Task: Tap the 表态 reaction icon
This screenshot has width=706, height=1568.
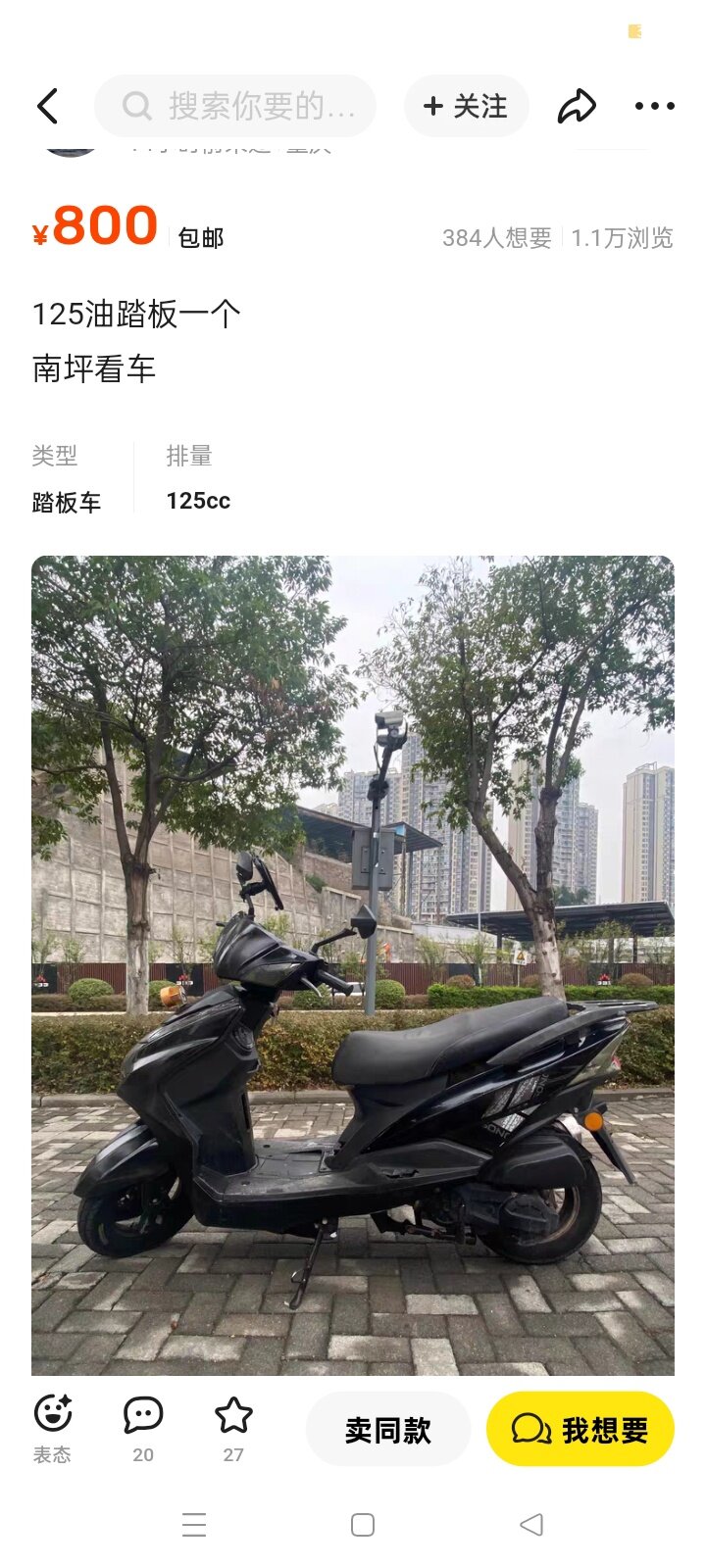Action: pos(52,1413)
